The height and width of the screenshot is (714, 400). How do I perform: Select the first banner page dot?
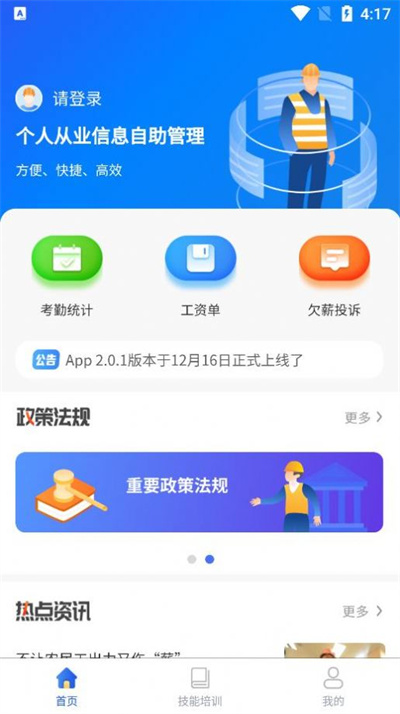(x=192, y=559)
